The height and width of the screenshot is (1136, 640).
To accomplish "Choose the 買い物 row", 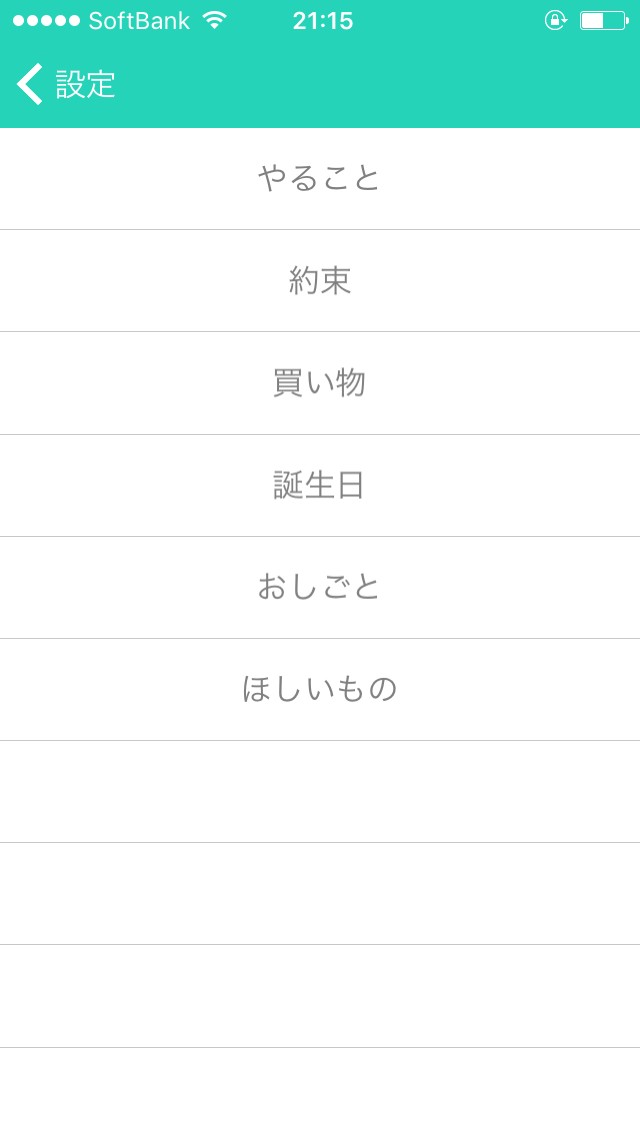I will (320, 383).
